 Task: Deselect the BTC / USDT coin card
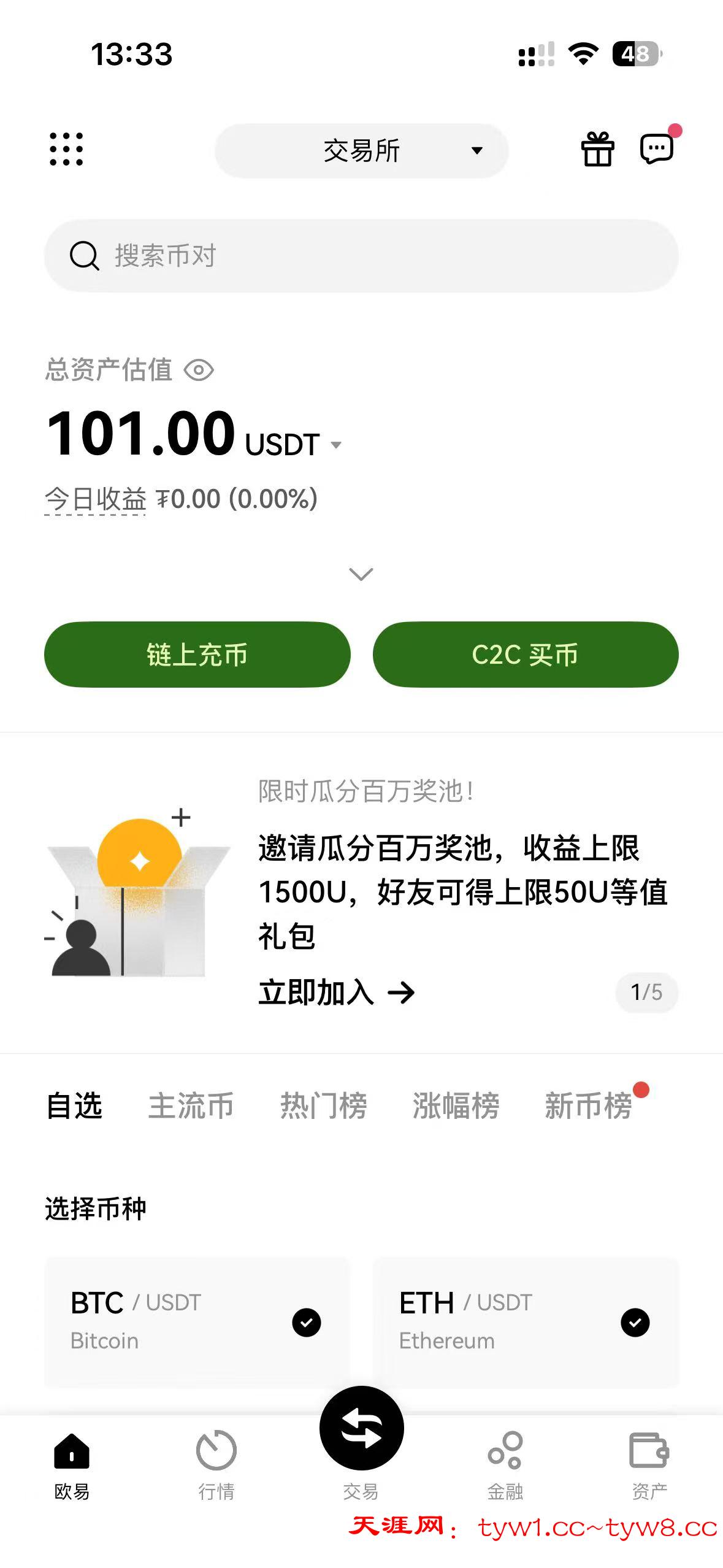click(307, 1322)
